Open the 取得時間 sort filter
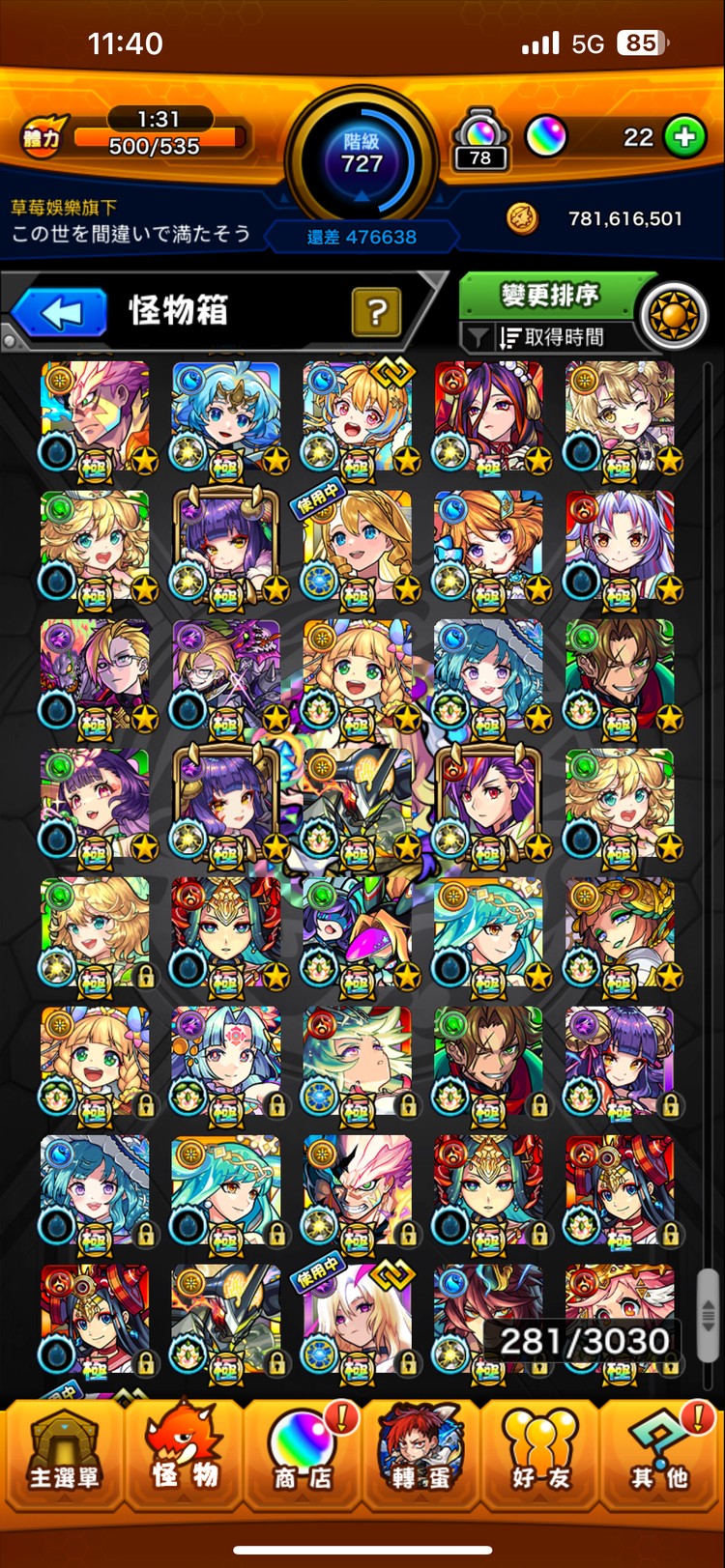Image resolution: width=725 pixels, height=1568 pixels. (x=550, y=336)
